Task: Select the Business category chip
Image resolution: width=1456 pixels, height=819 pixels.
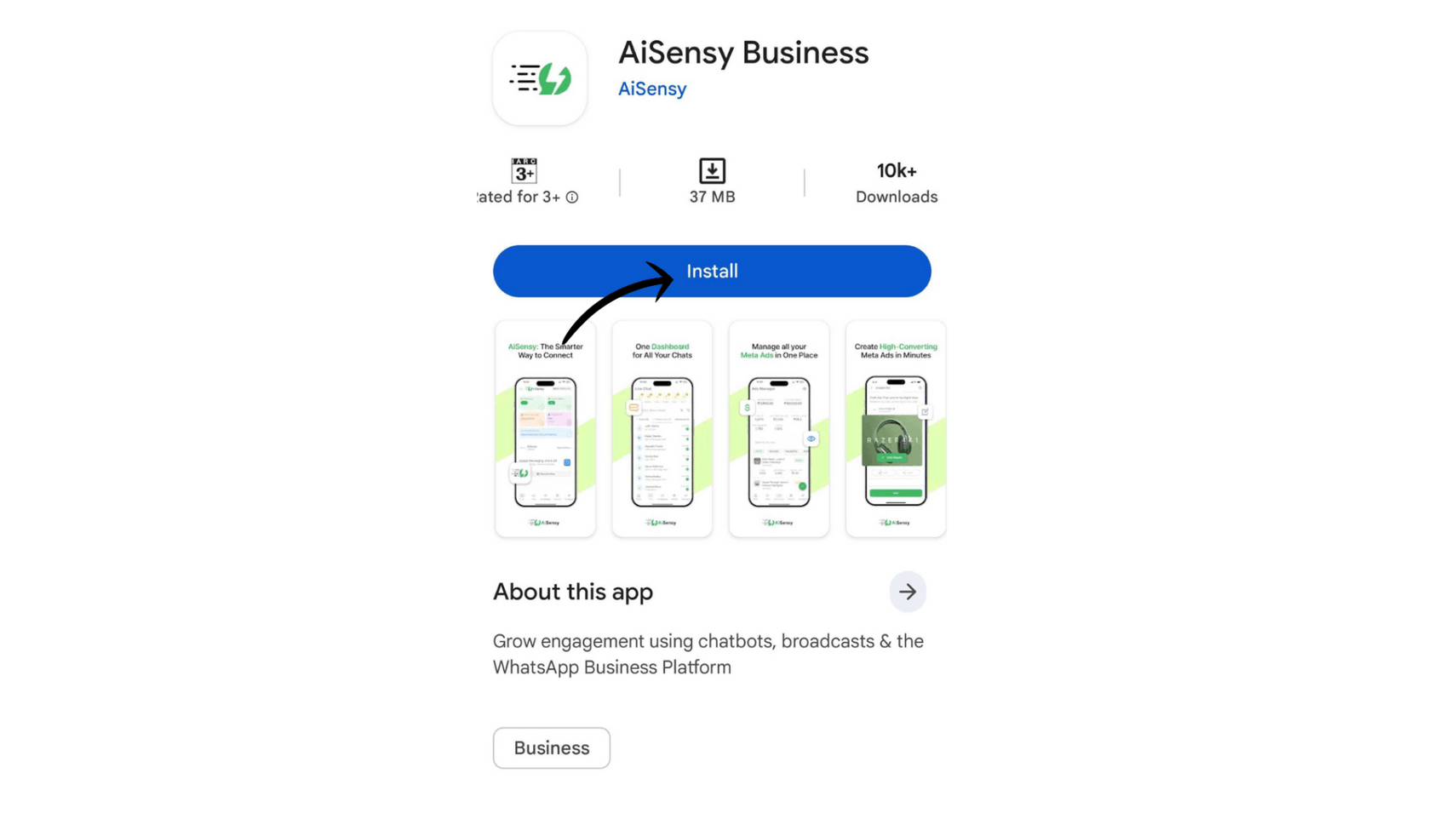Action: (x=551, y=747)
